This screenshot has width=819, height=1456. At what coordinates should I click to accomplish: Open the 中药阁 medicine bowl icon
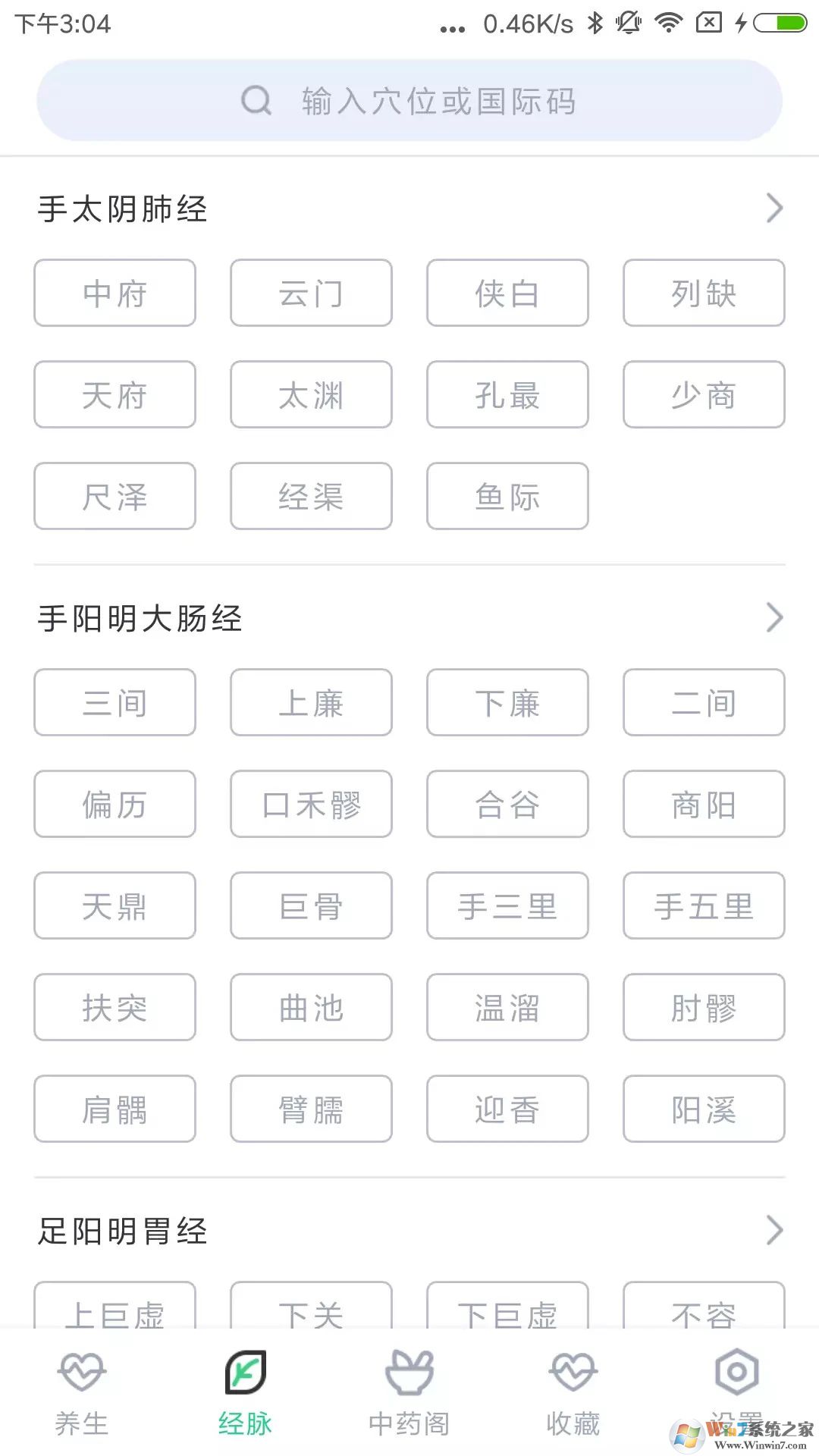coord(409,1373)
